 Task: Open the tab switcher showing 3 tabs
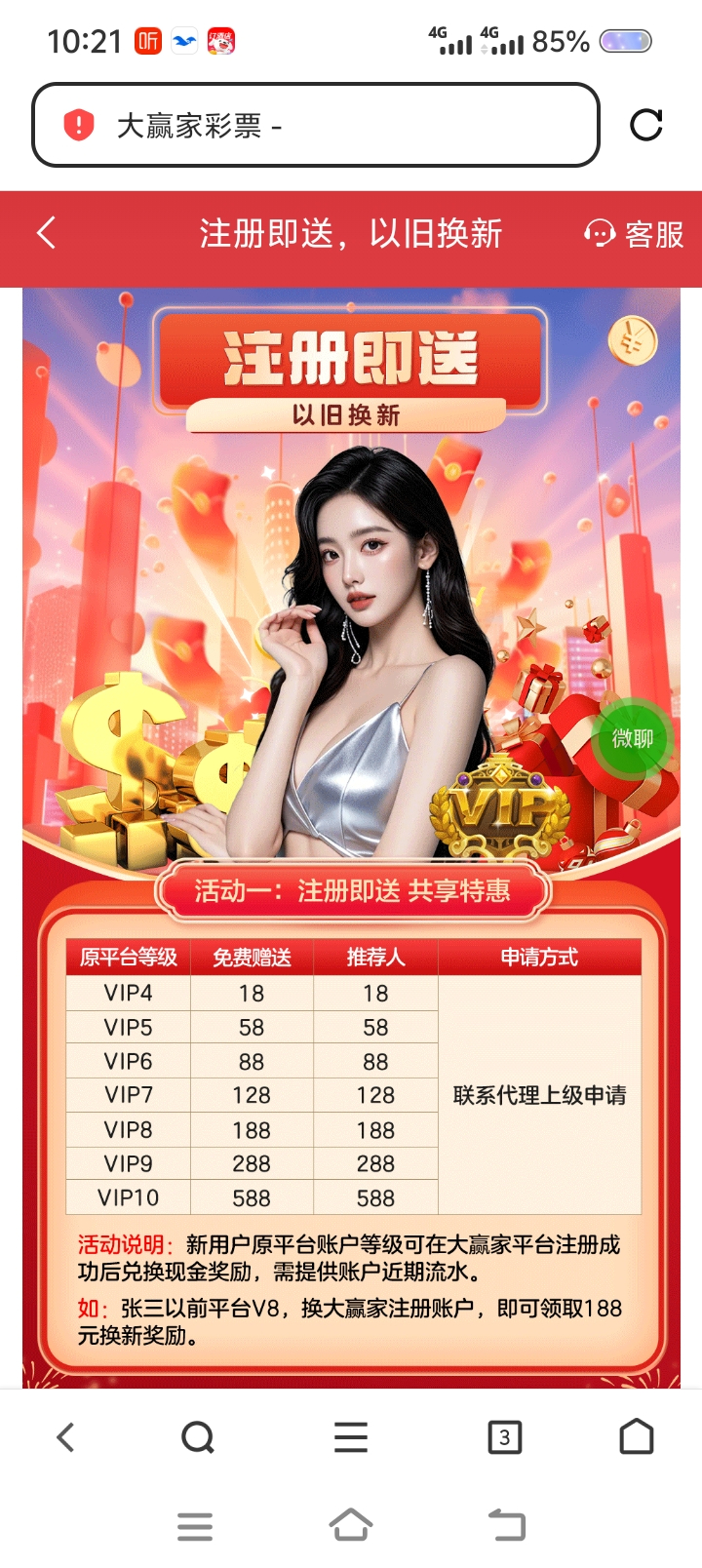[504, 1436]
